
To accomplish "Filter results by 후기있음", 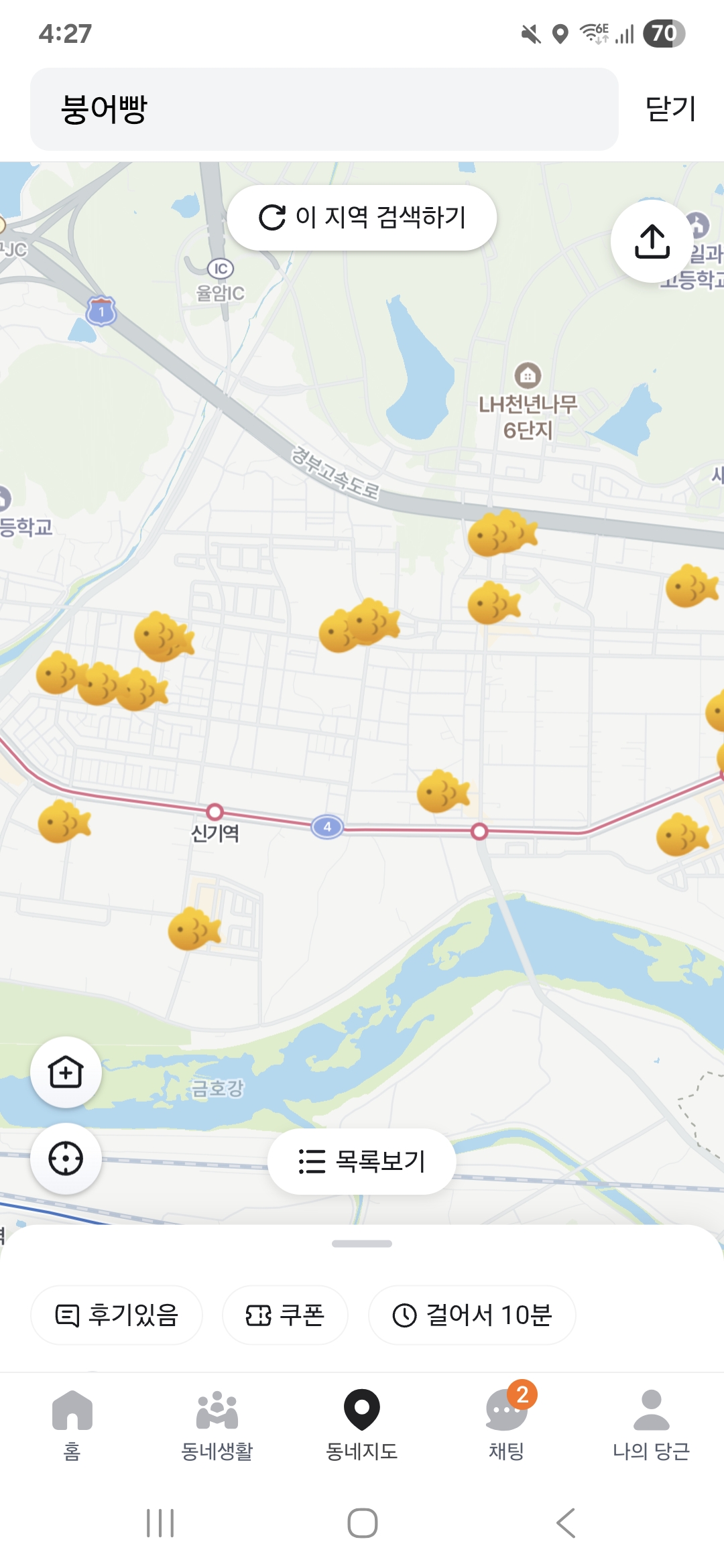I will pyautogui.click(x=117, y=1315).
